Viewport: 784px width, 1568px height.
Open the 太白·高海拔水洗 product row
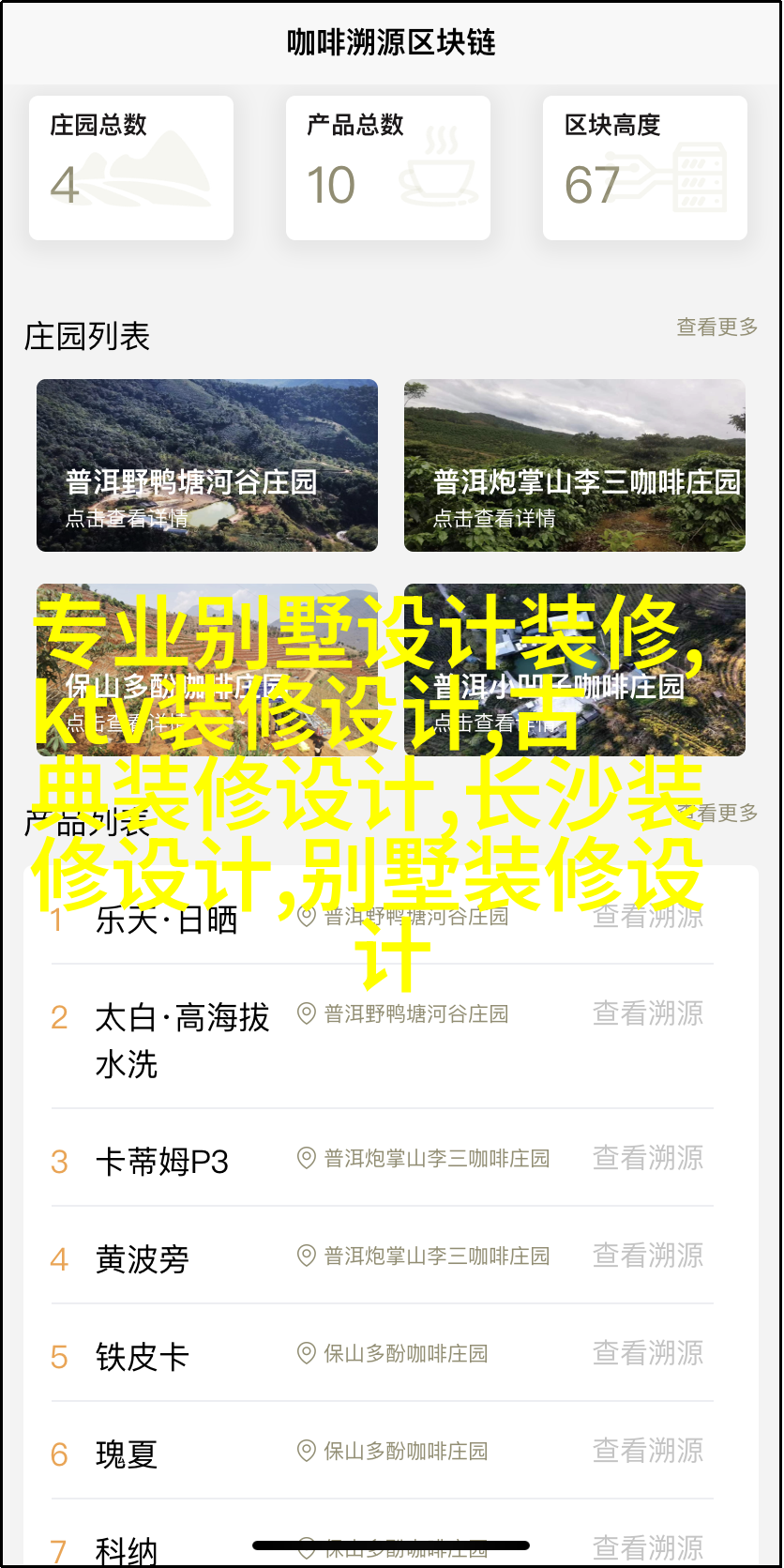click(x=382, y=1037)
